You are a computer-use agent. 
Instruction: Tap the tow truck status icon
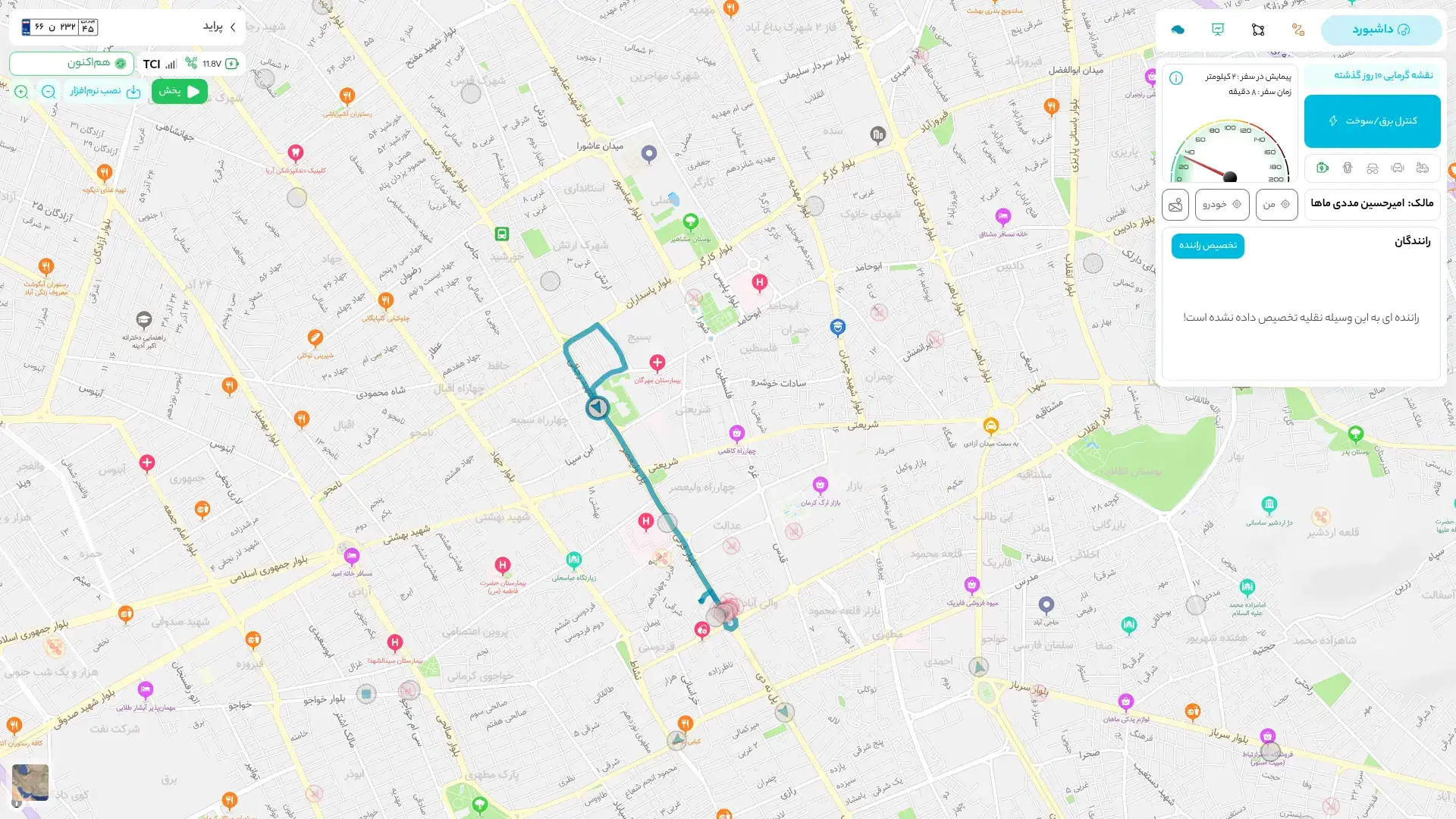point(1423,168)
